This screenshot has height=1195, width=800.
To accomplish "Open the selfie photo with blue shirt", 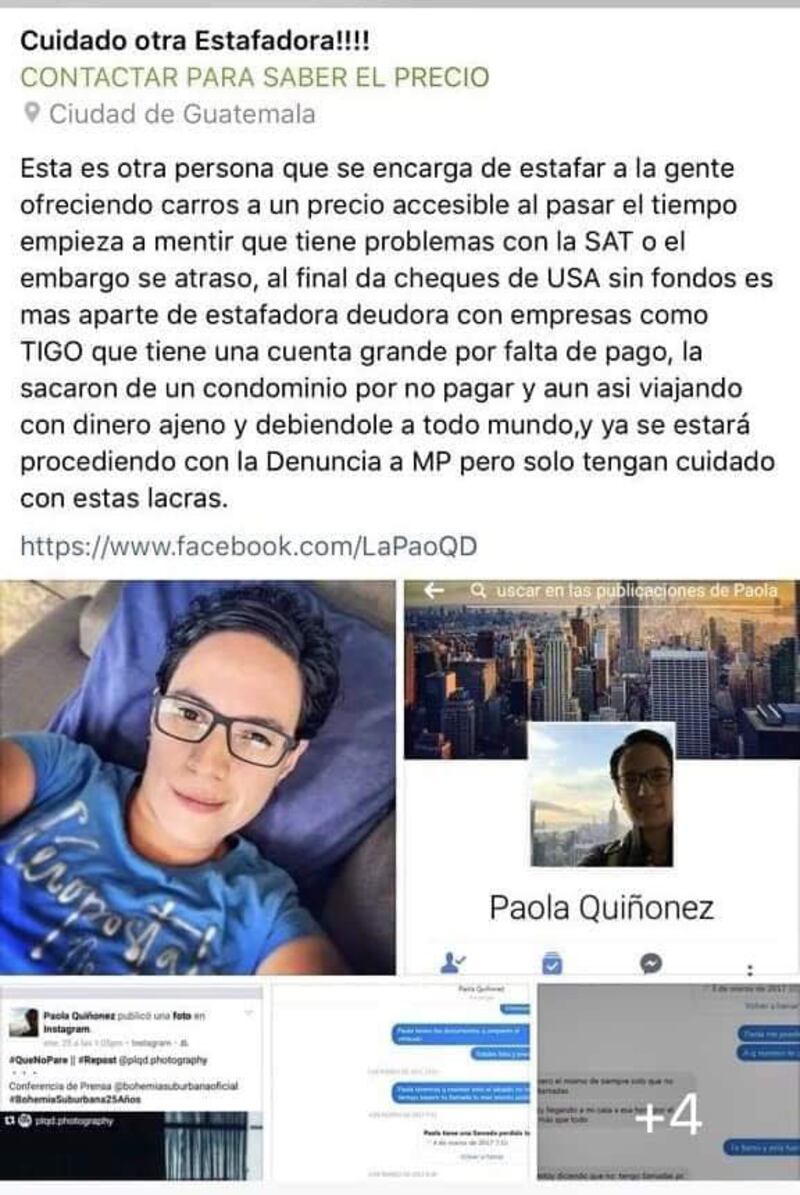I will pos(198,777).
